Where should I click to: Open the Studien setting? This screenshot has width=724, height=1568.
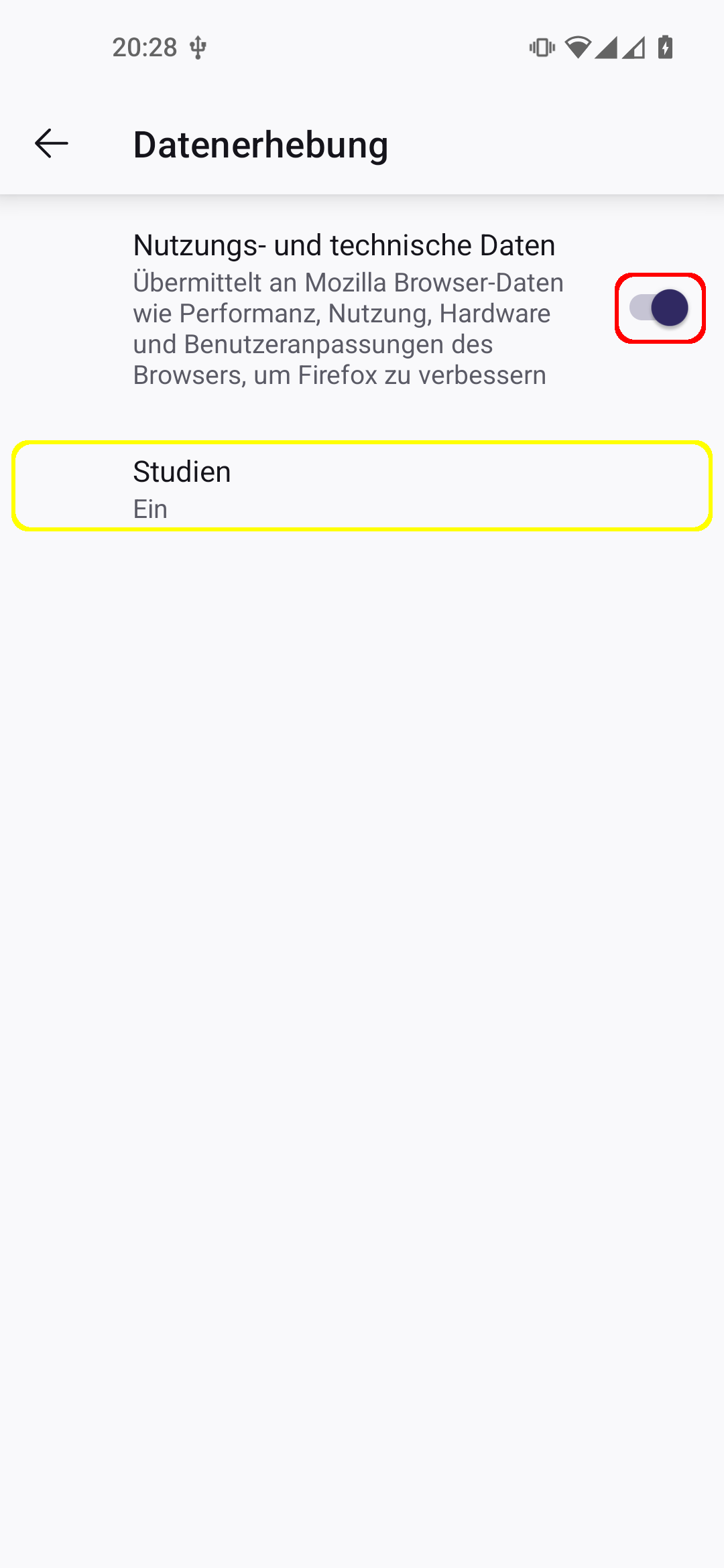coord(362,486)
